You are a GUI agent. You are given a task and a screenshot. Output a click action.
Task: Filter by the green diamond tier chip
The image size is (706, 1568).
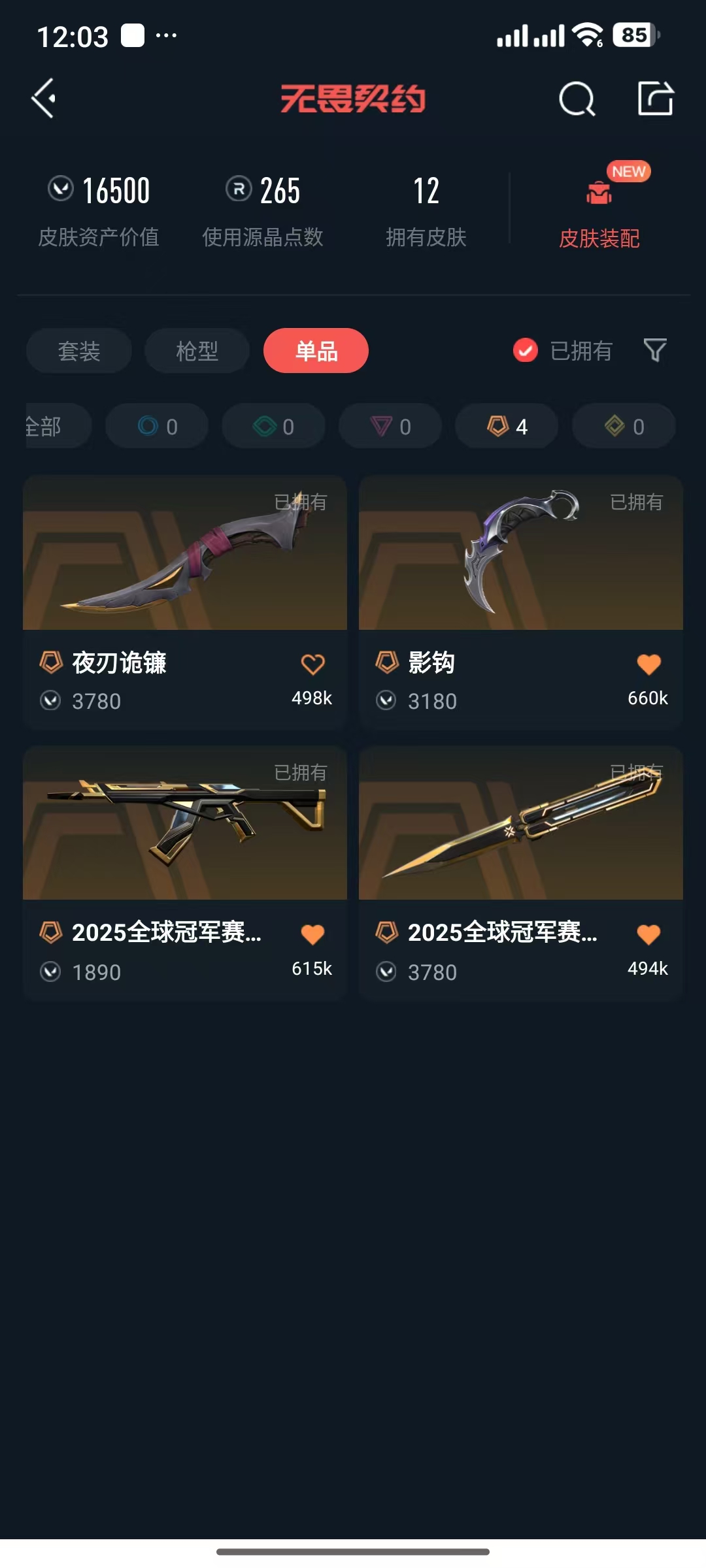273,426
